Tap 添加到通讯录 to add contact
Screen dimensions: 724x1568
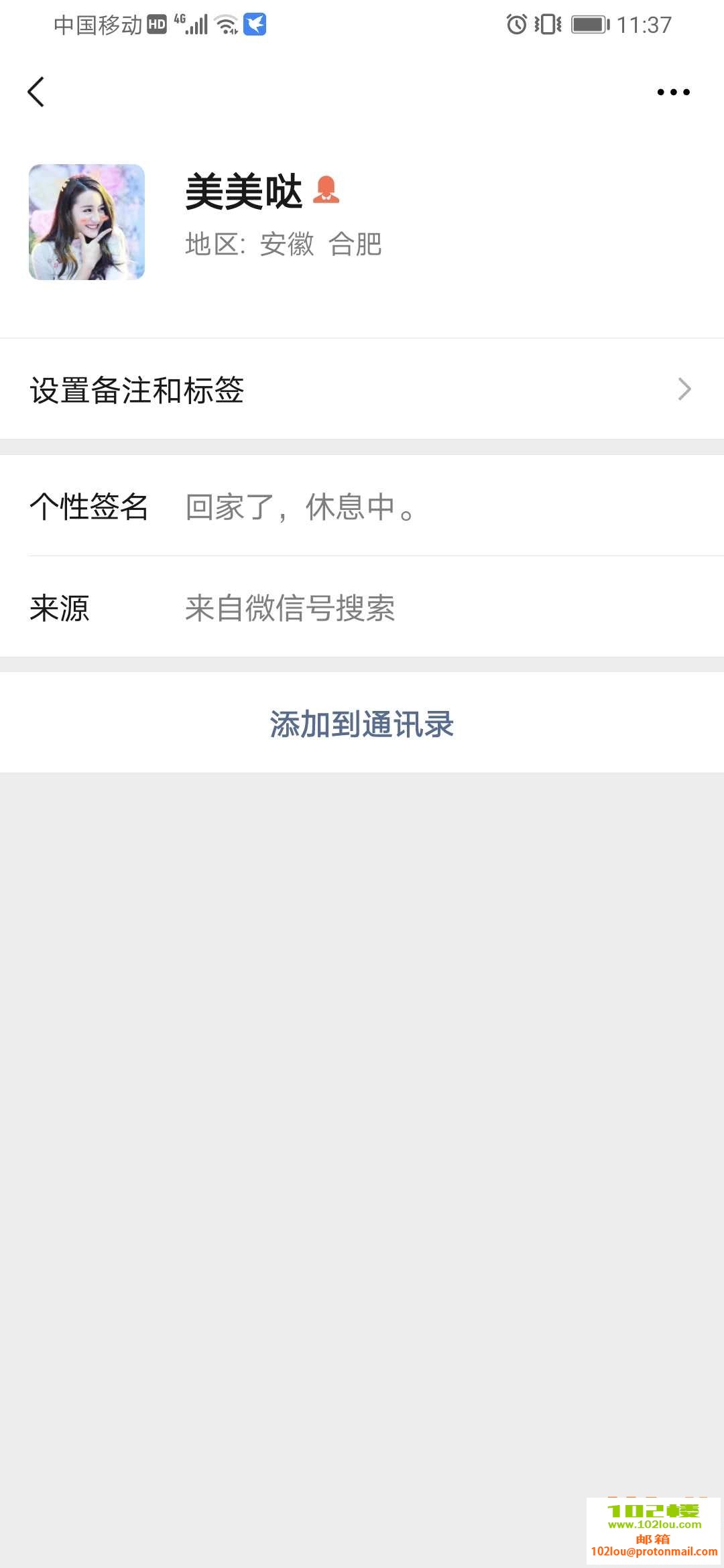[362, 724]
